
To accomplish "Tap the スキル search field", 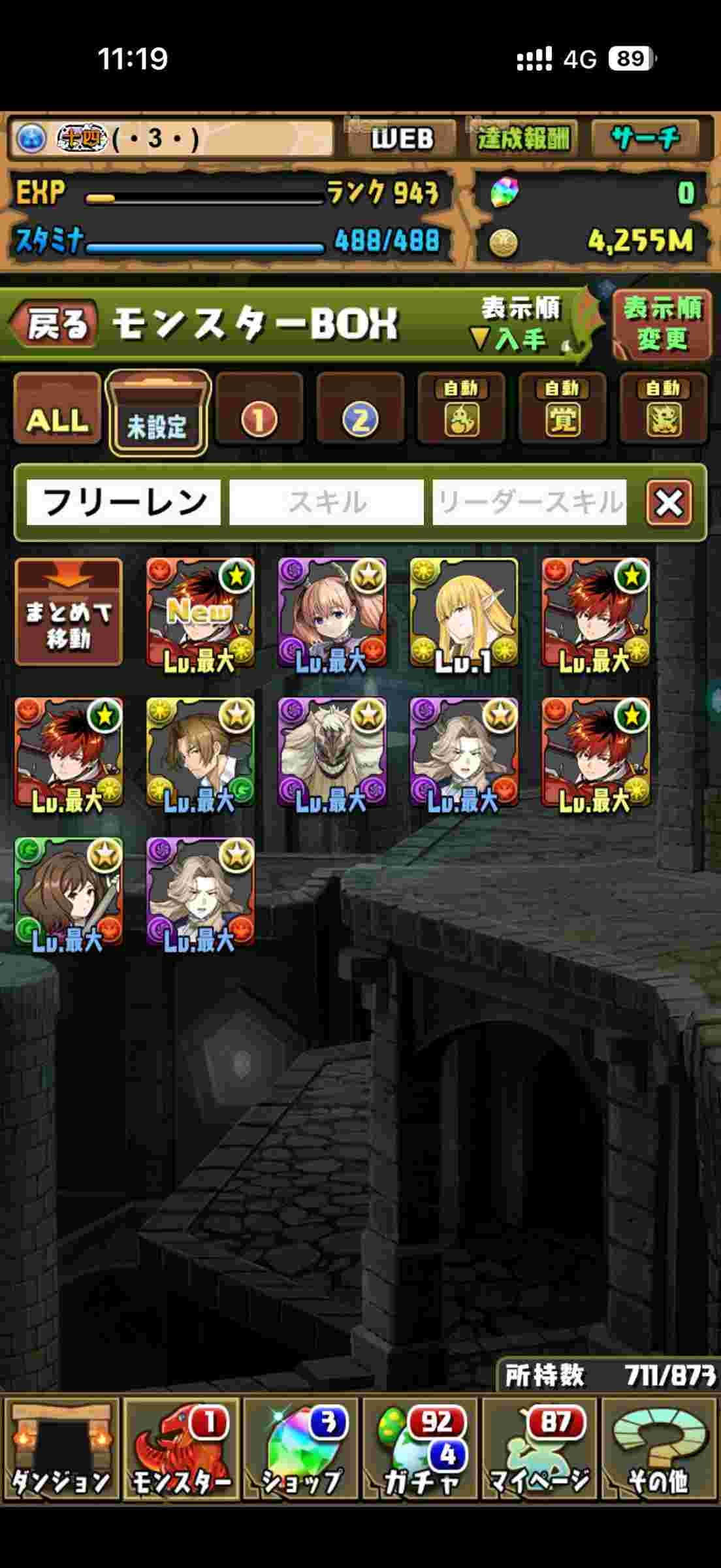I will pyautogui.click(x=327, y=502).
